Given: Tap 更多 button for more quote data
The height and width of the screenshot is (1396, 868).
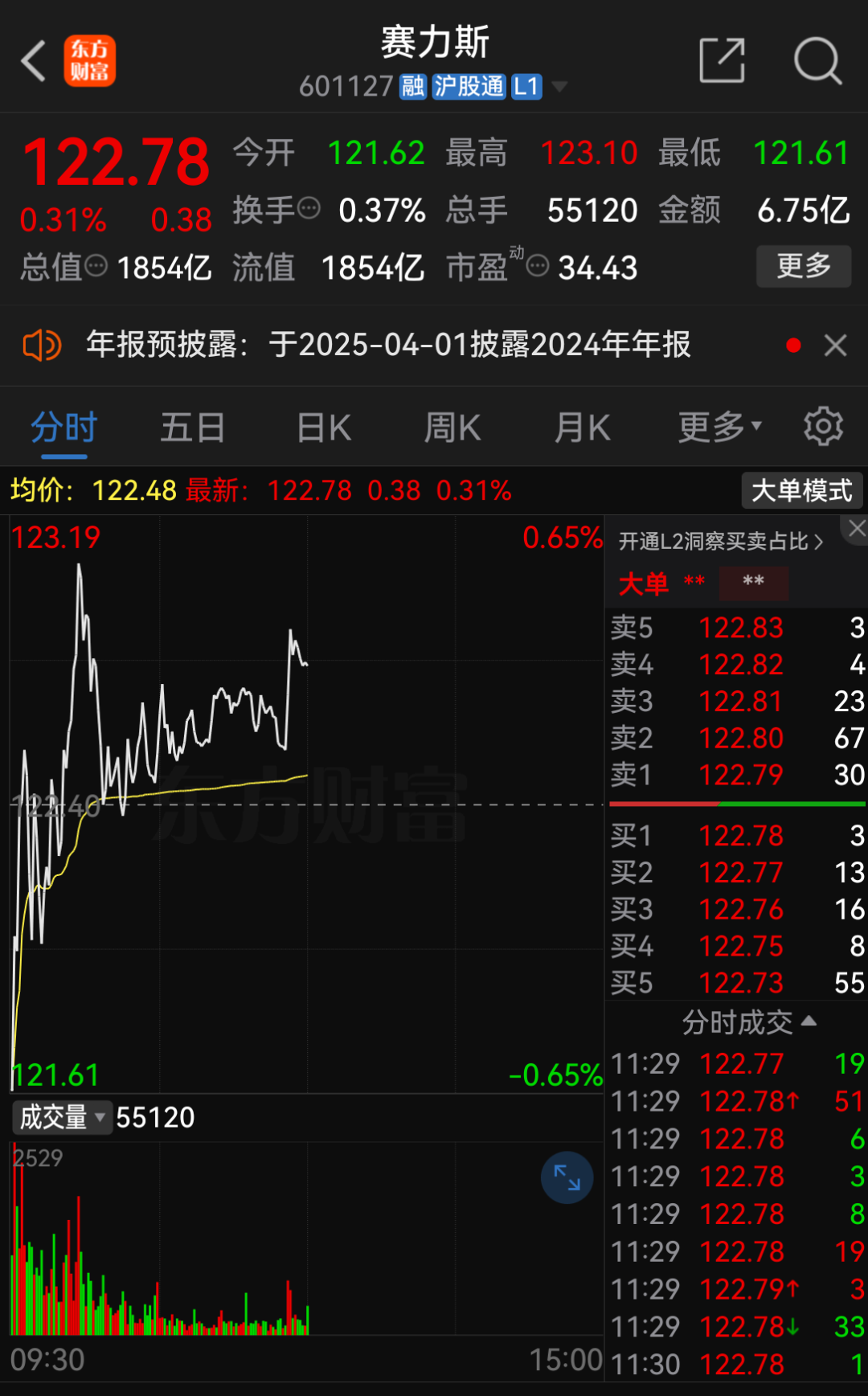Looking at the screenshot, I should pos(803,266).
